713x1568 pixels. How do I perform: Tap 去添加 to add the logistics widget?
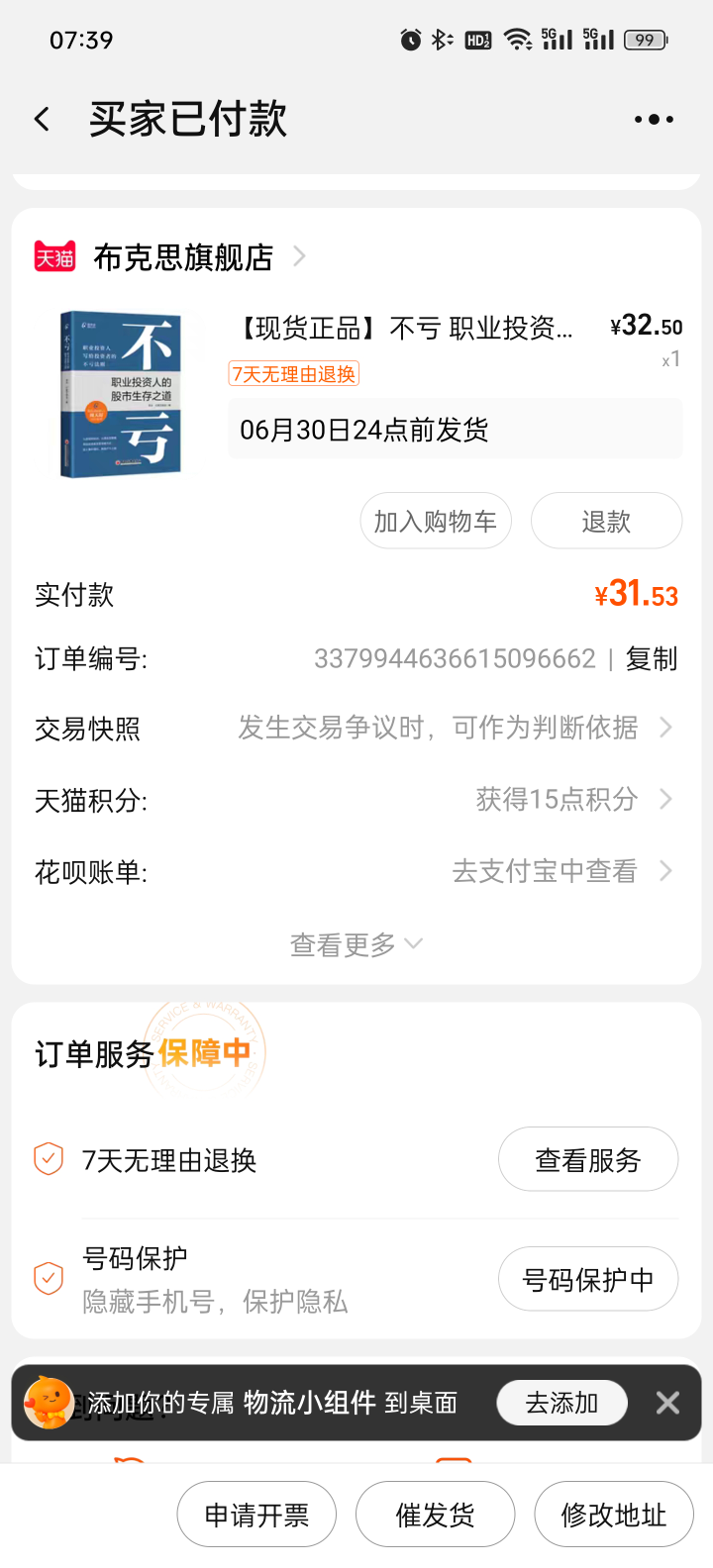pos(561,1403)
